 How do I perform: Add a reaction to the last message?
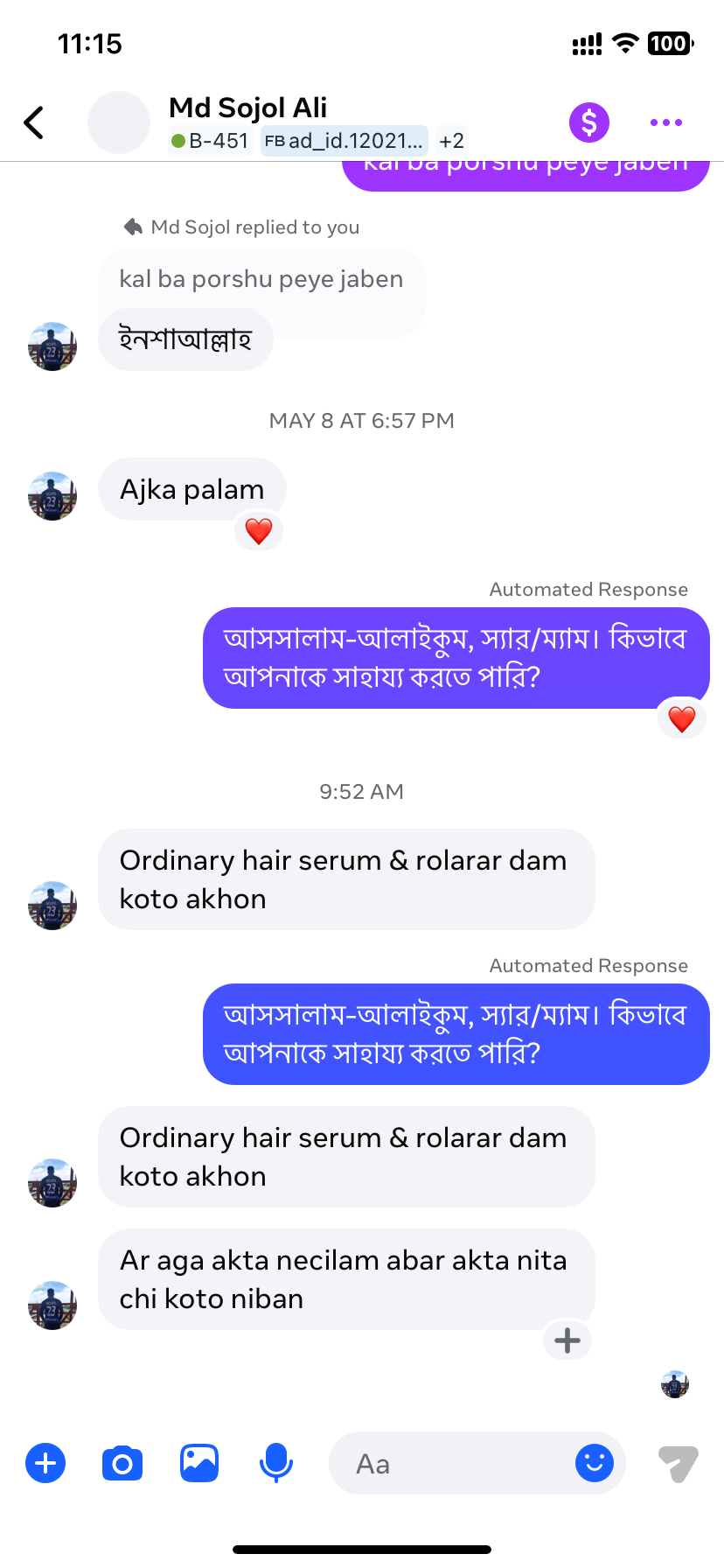pyautogui.click(x=567, y=1340)
